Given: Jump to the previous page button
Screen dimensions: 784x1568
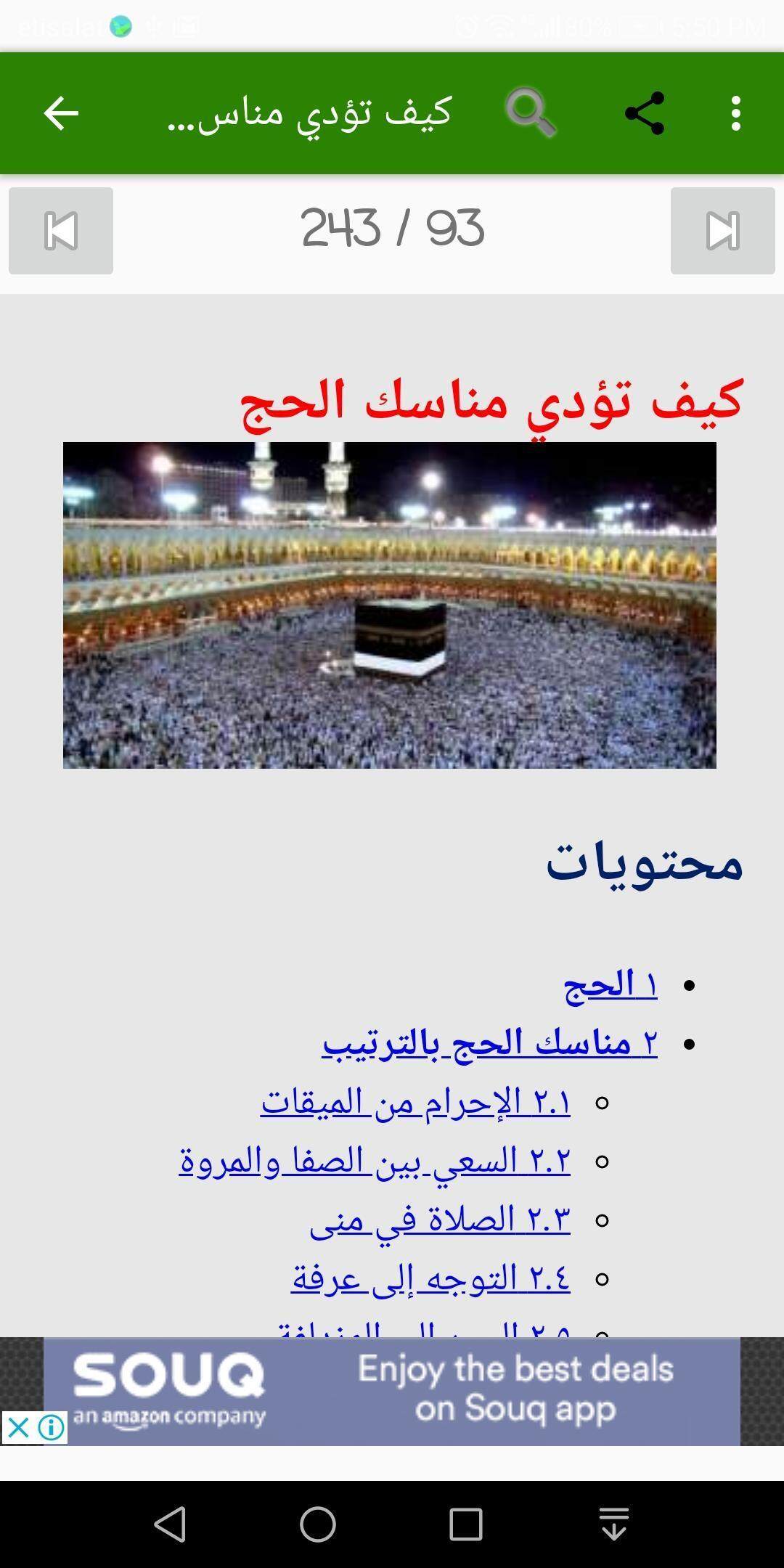Looking at the screenshot, I should (x=61, y=231).
